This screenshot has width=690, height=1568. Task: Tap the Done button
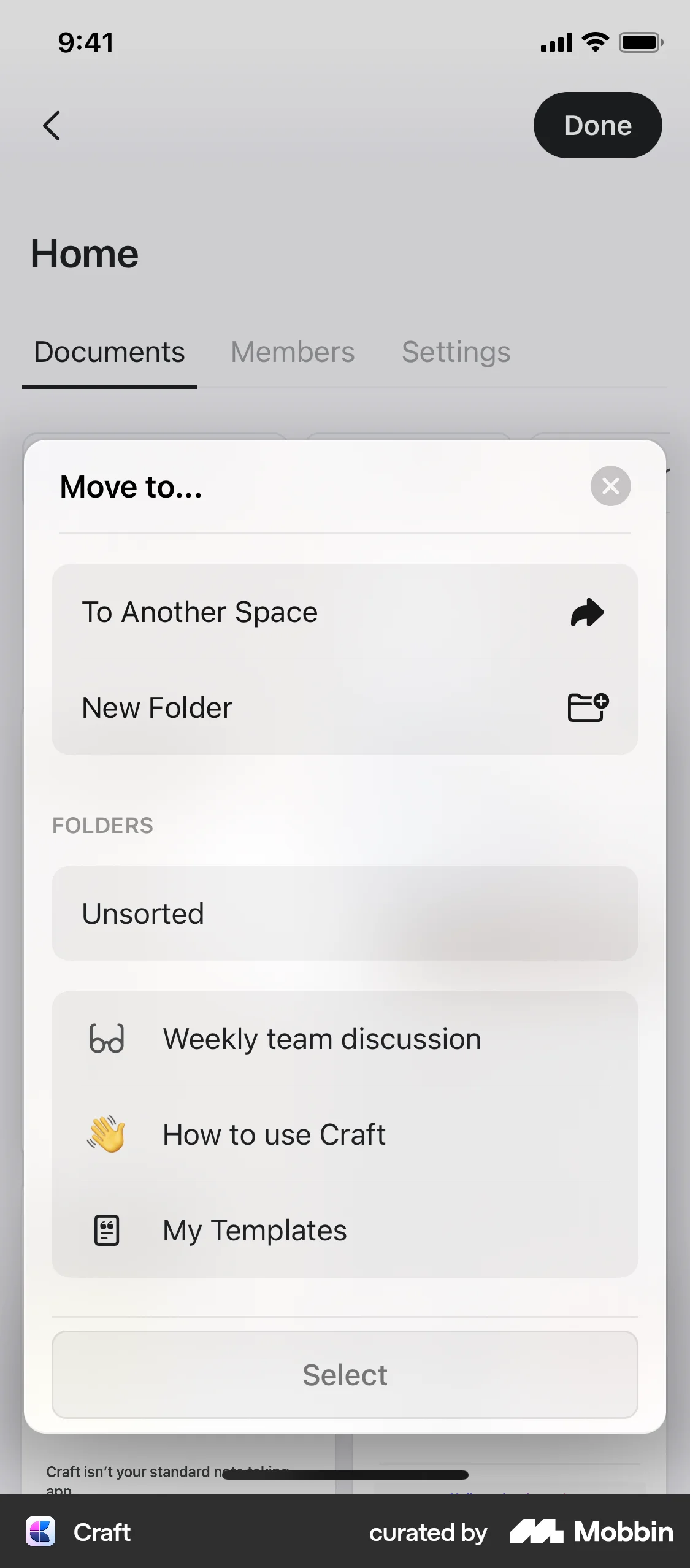597,125
